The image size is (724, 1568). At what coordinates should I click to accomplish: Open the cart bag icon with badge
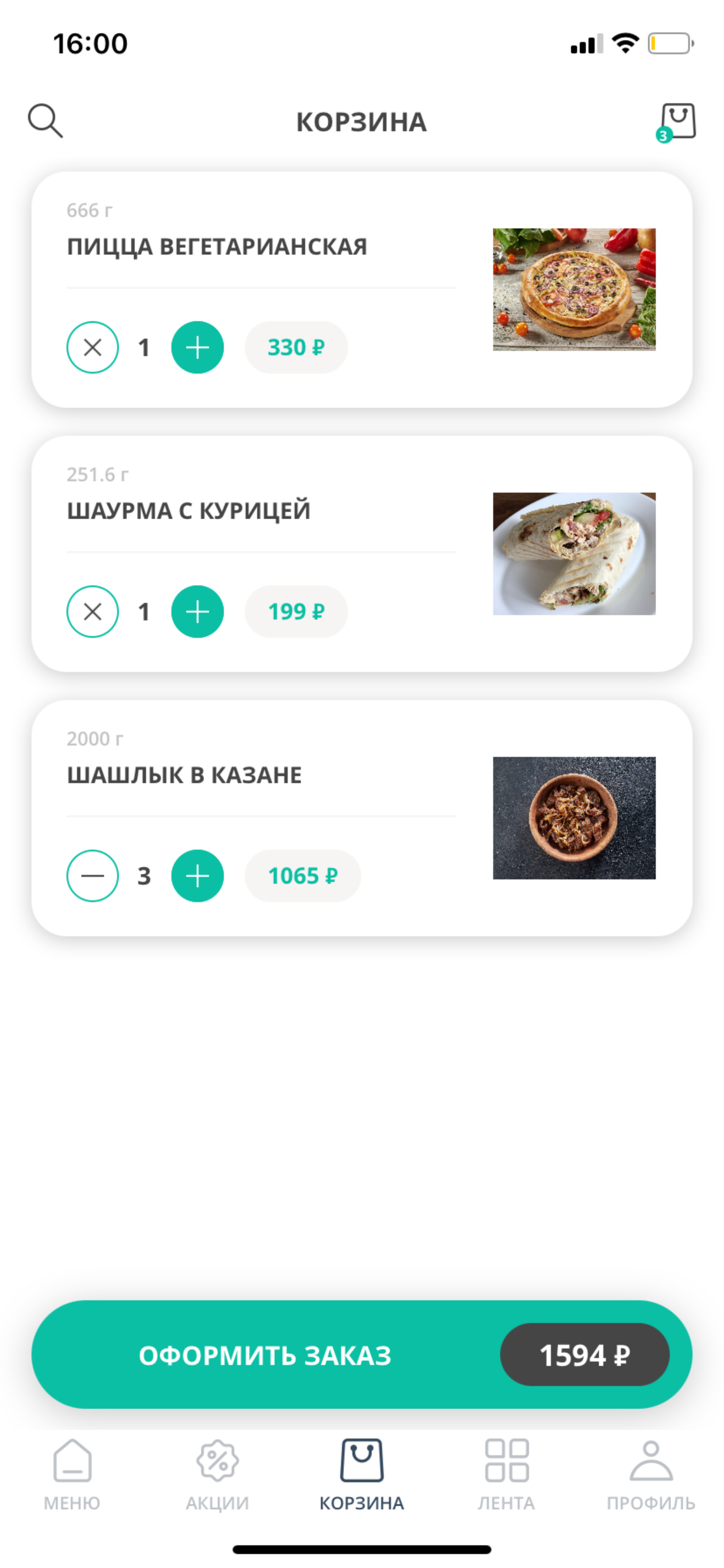pos(677,121)
